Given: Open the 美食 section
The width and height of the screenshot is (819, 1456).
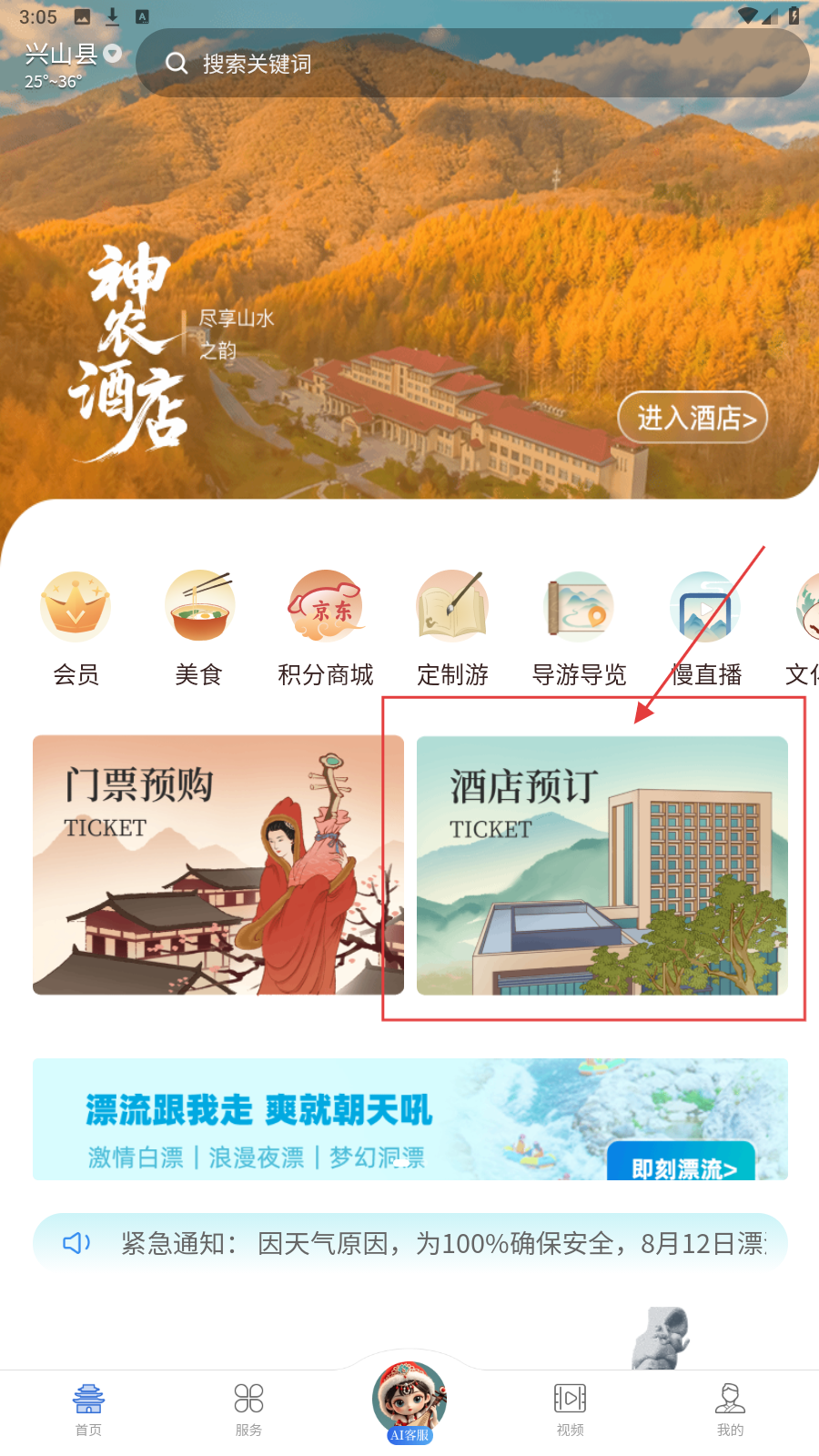Looking at the screenshot, I should coord(199,628).
